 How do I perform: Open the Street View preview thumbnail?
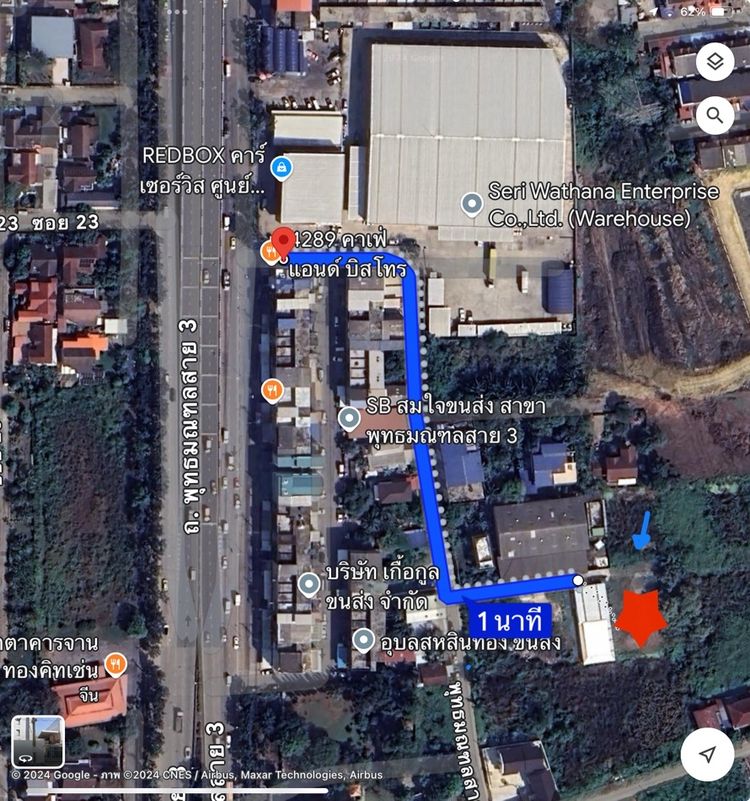tap(38, 741)
